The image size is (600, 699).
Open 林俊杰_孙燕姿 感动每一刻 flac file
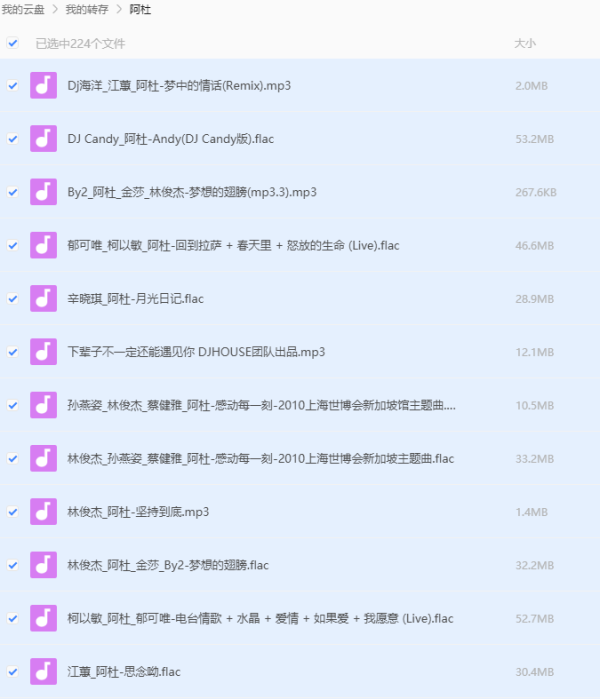(x=260, y=458)
